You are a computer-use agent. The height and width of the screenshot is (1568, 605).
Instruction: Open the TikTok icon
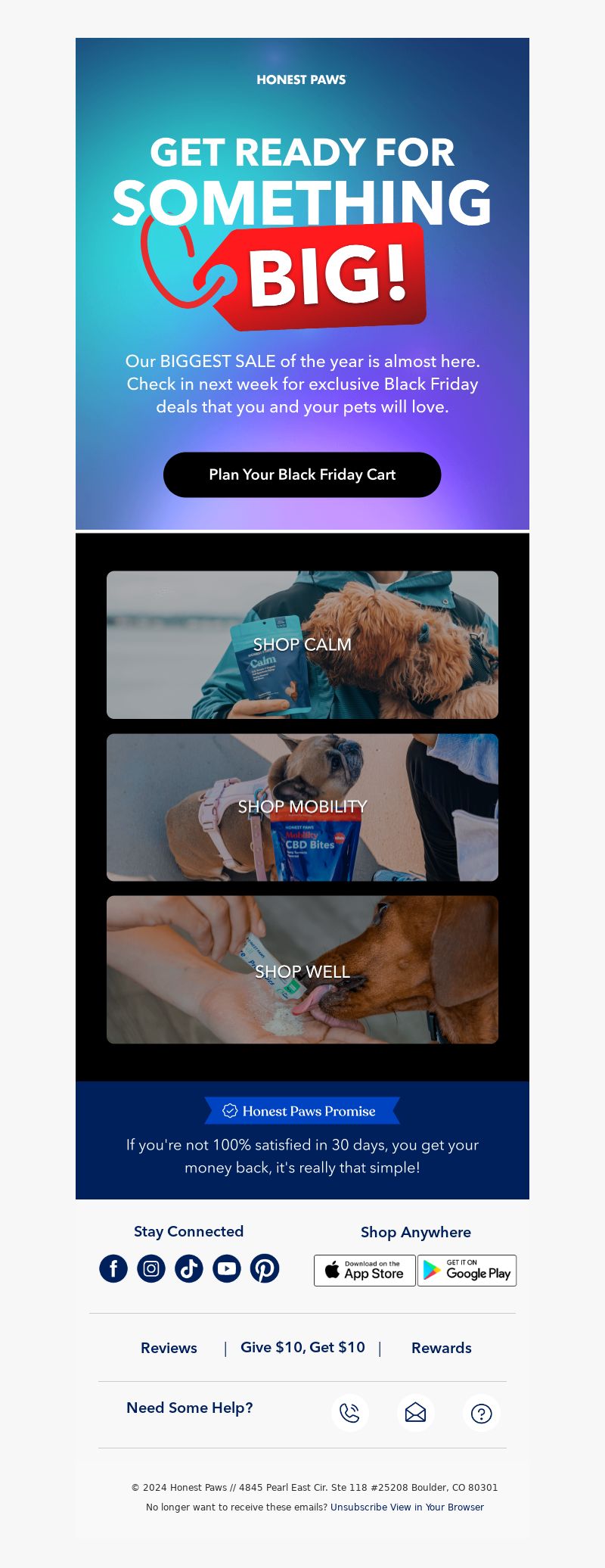tap(189, 1268)
